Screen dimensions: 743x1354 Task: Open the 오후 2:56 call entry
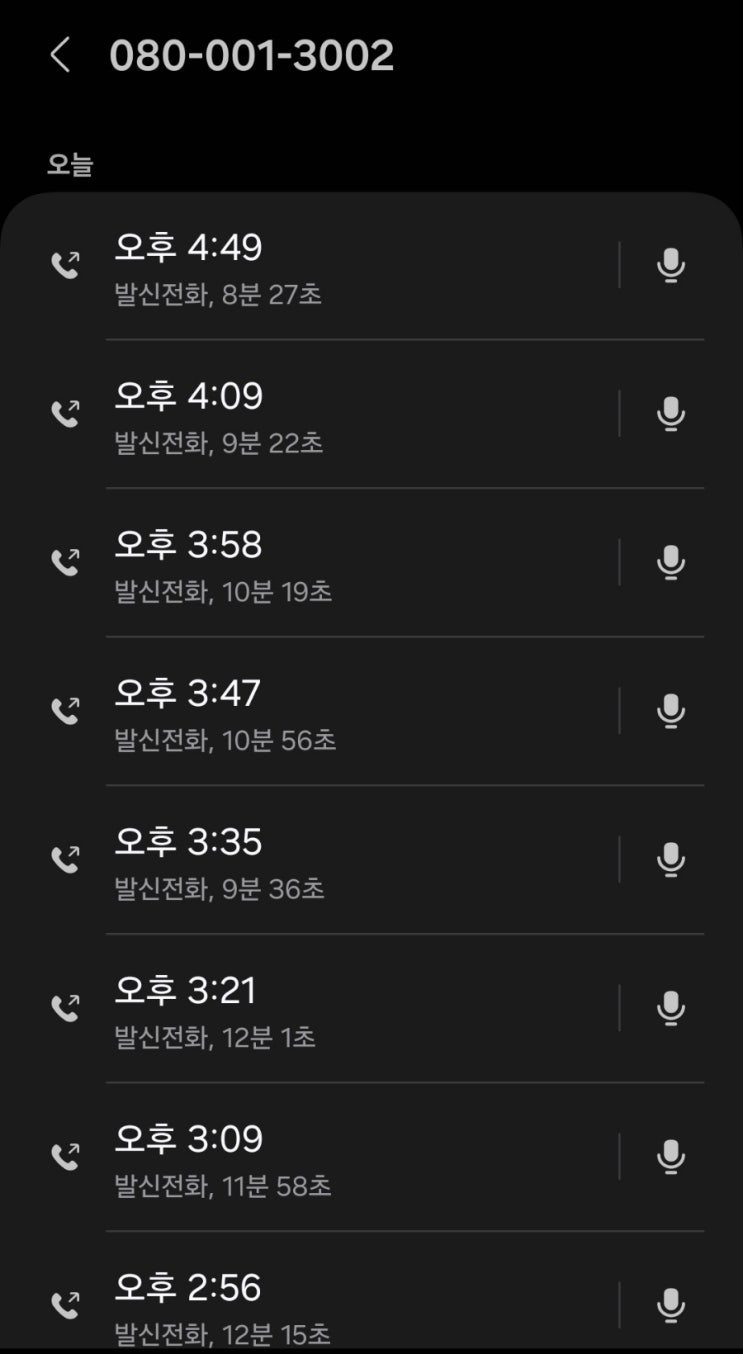(330, 1305)
